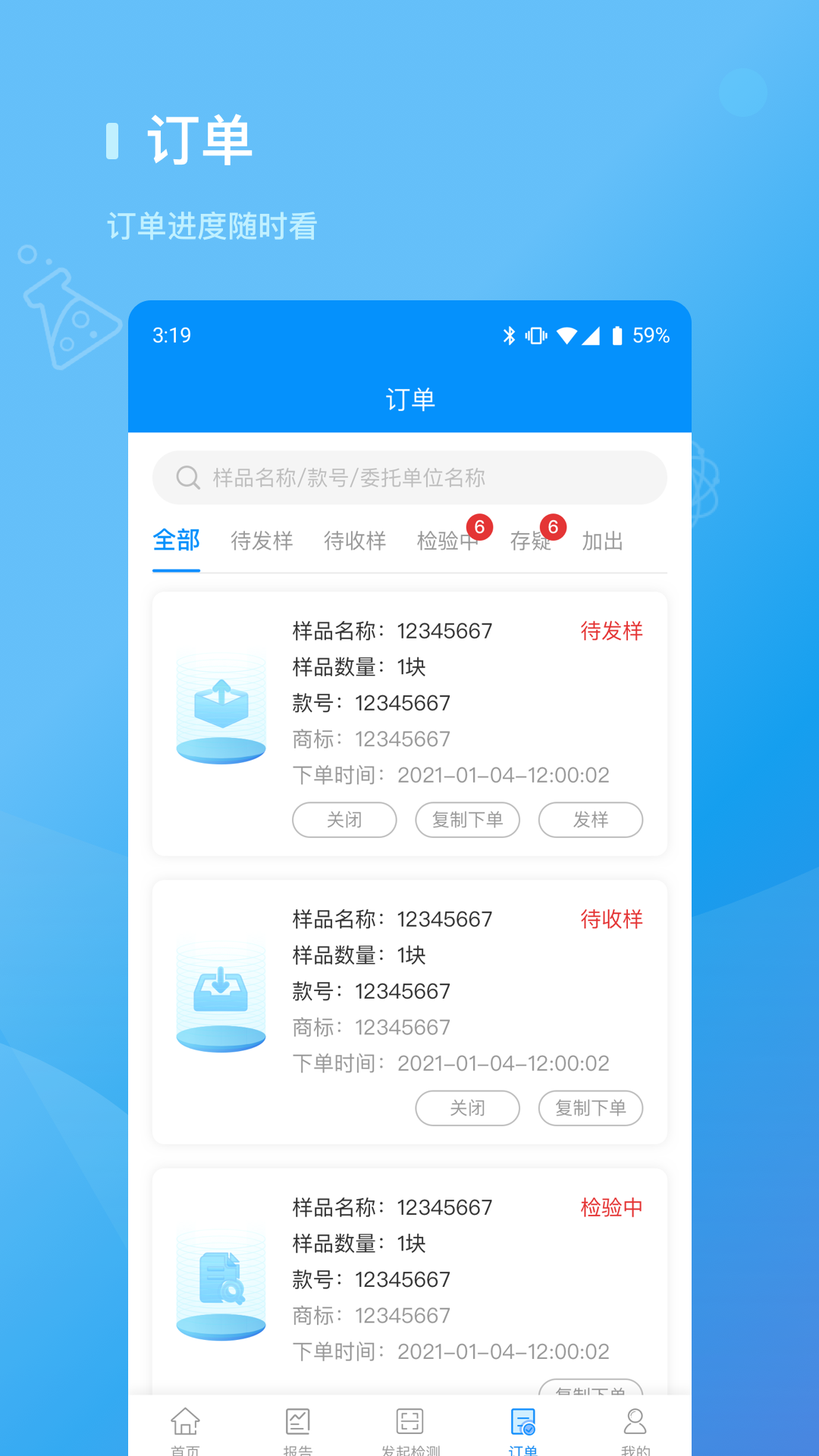Tap the 发起检测 scan icon
The height and width of the screenshot is (1456, 819).
409,1421
